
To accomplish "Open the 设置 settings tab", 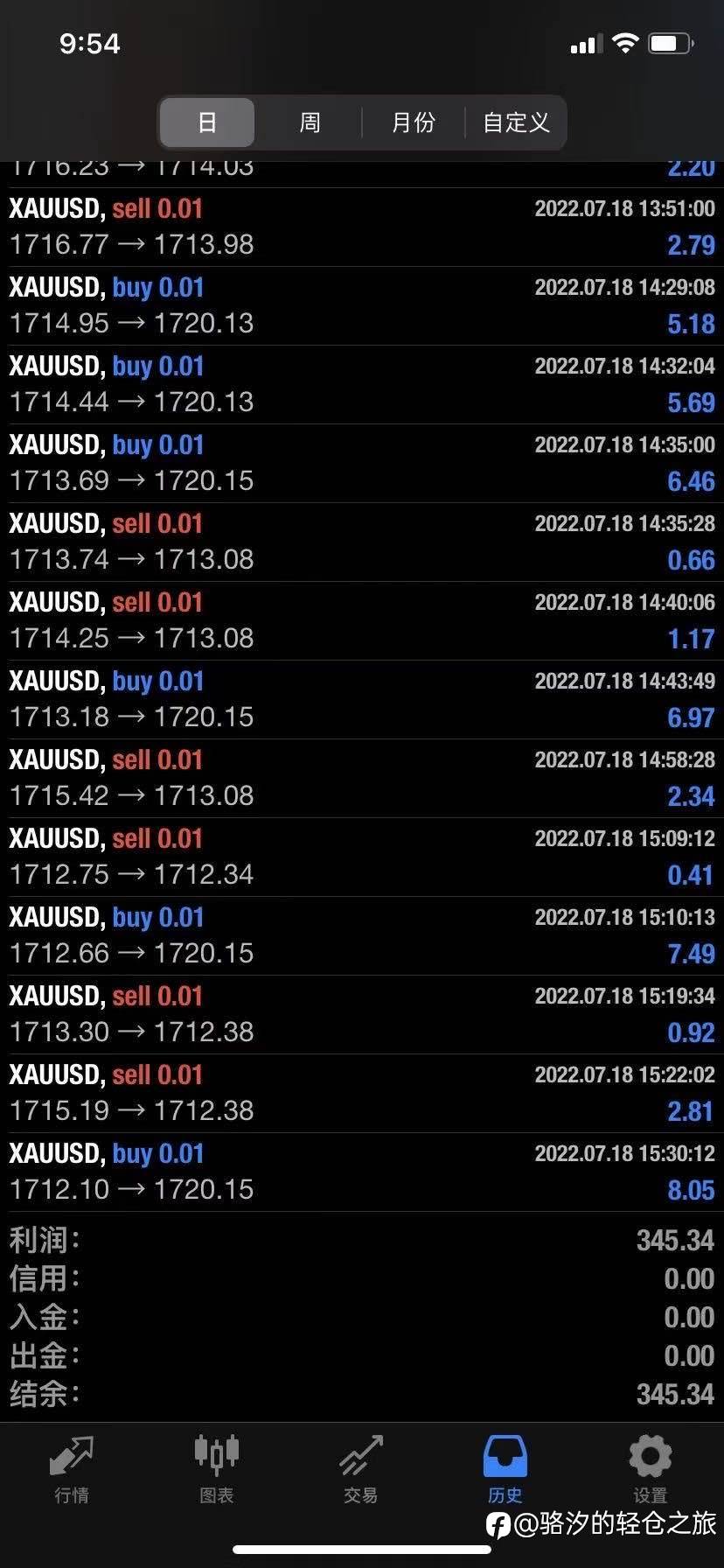I will (x=651, y=1470).
